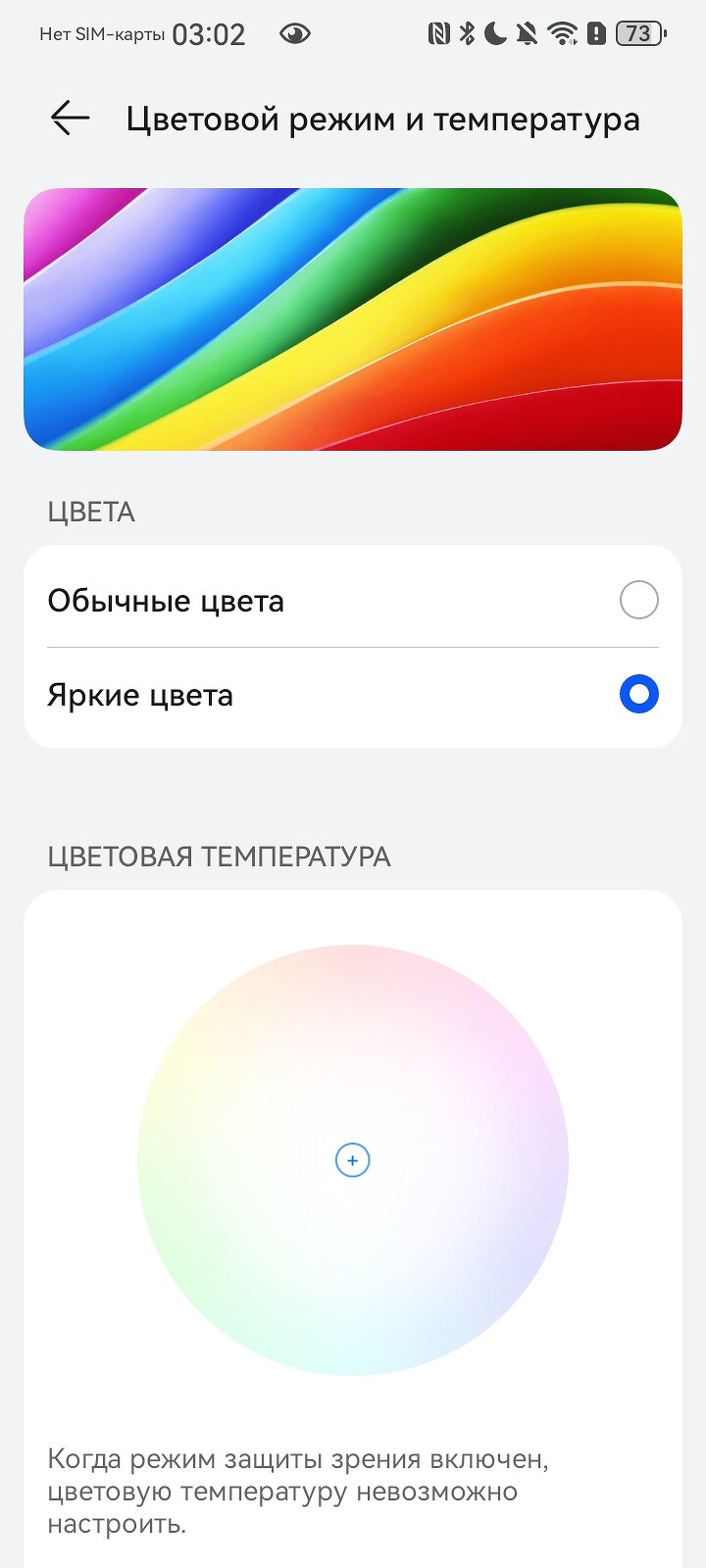Image resolution: width=706 pixels, height=1568 pixels.
Task: Tap the center of the color temperature wheel
Action: coord(353,1160)
